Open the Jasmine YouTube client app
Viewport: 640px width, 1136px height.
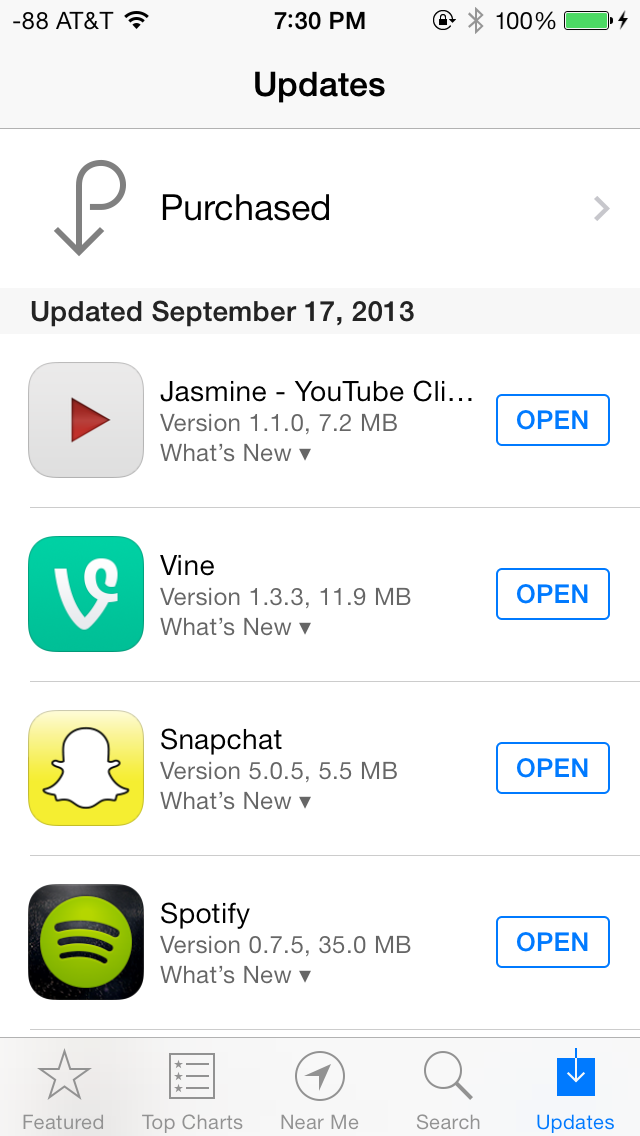tap(552, 420)
